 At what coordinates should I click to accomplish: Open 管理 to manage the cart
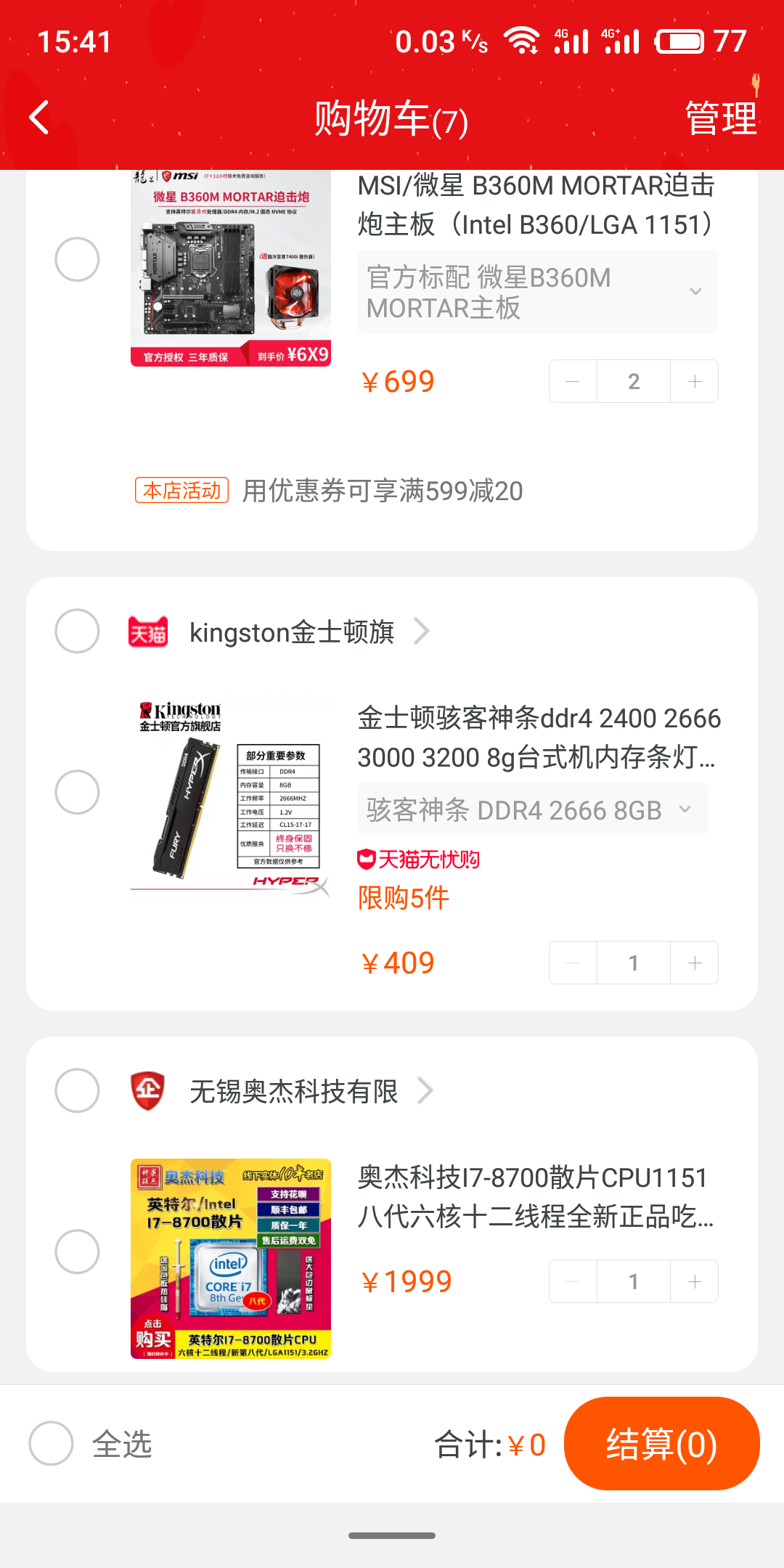721,118
